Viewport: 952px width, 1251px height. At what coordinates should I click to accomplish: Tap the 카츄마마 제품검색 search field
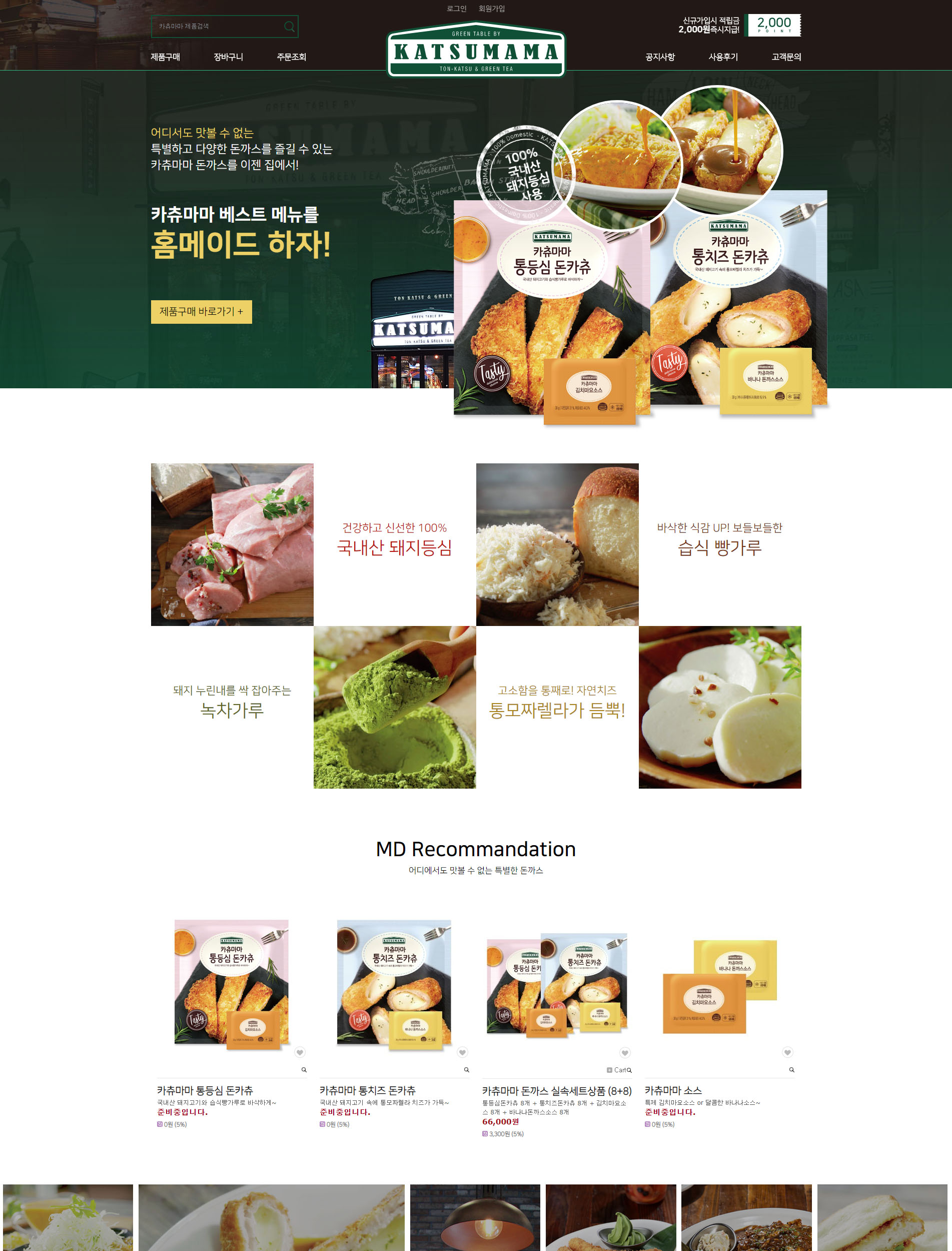click(218, 27)
